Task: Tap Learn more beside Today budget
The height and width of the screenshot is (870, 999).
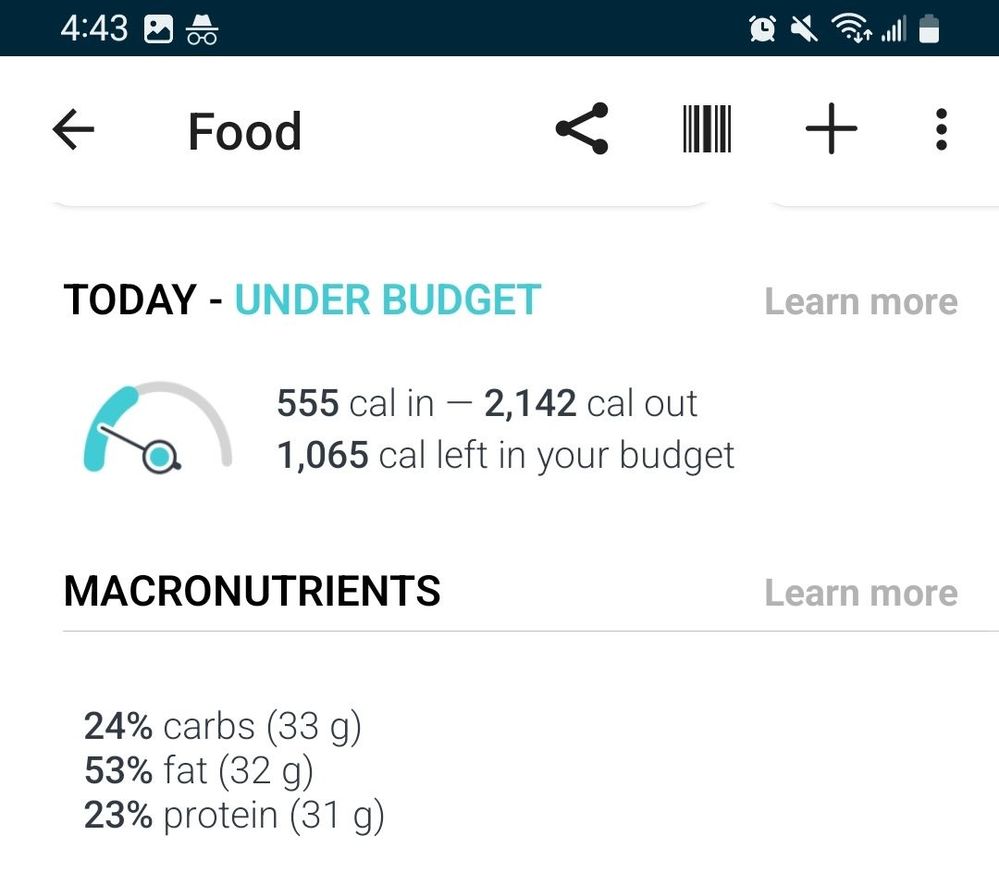Action: coord(860,302)
